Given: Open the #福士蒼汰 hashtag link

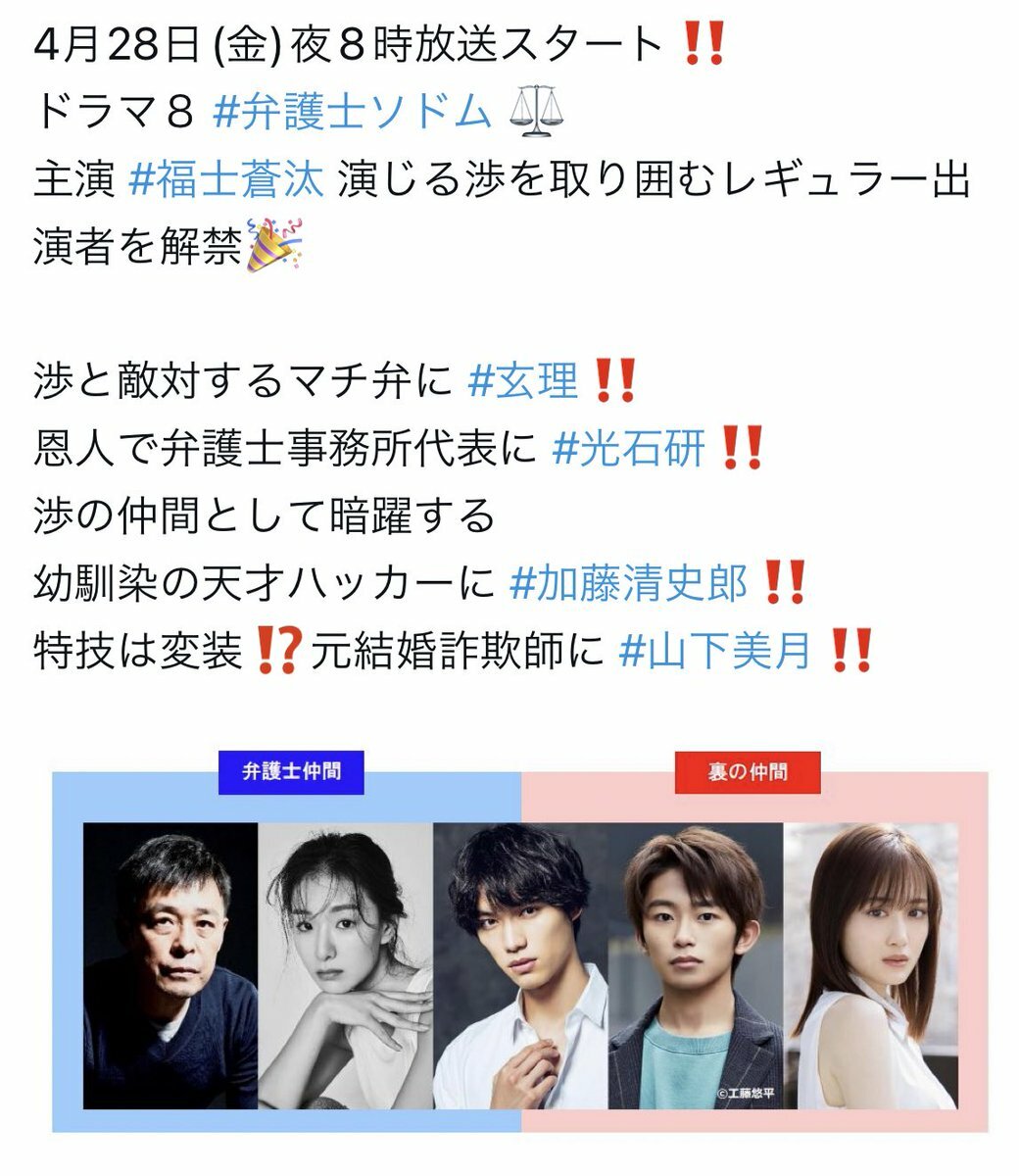Looking at the screenshot, I should [225, 181].
